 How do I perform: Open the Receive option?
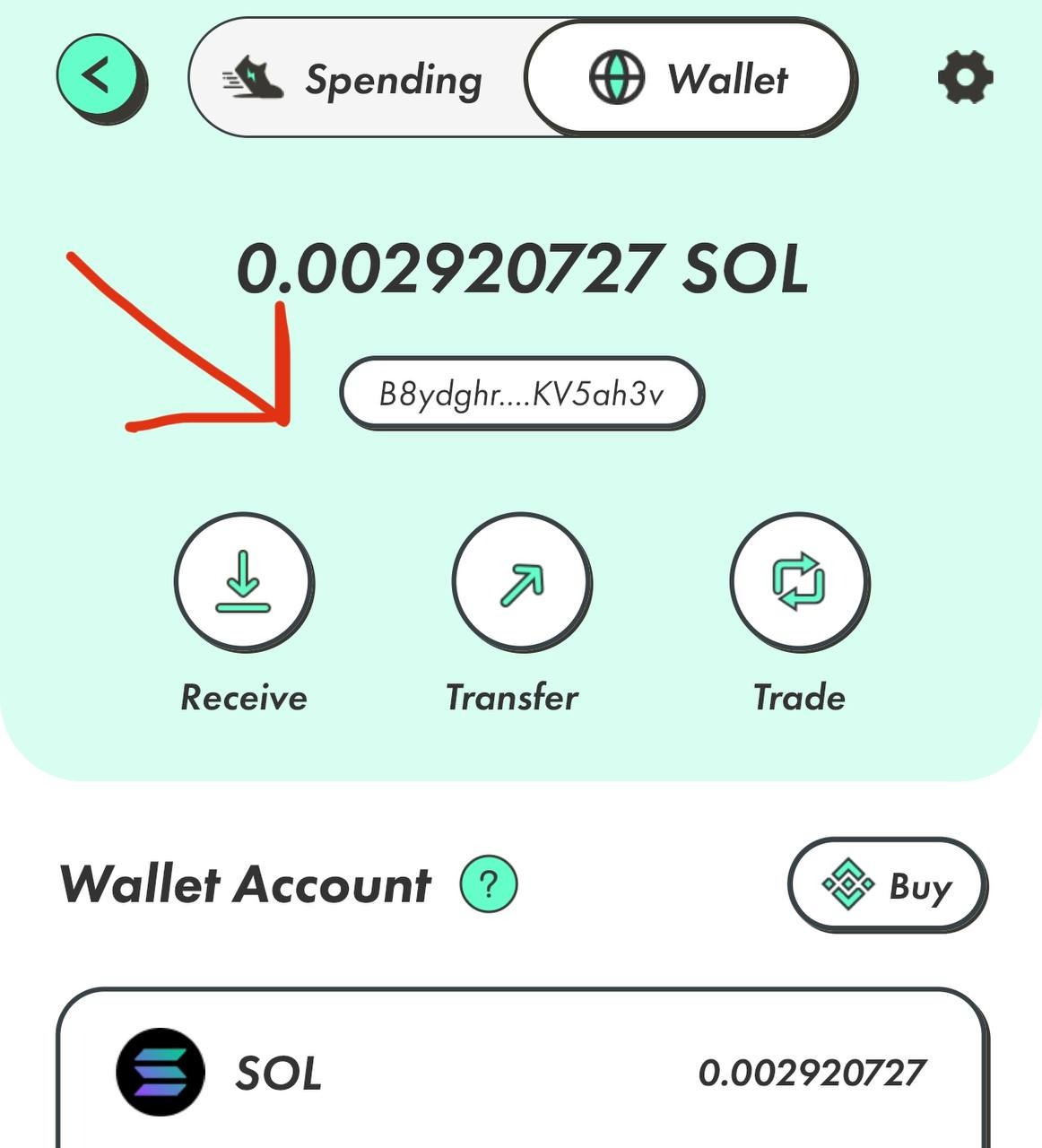tap(244, 583)
